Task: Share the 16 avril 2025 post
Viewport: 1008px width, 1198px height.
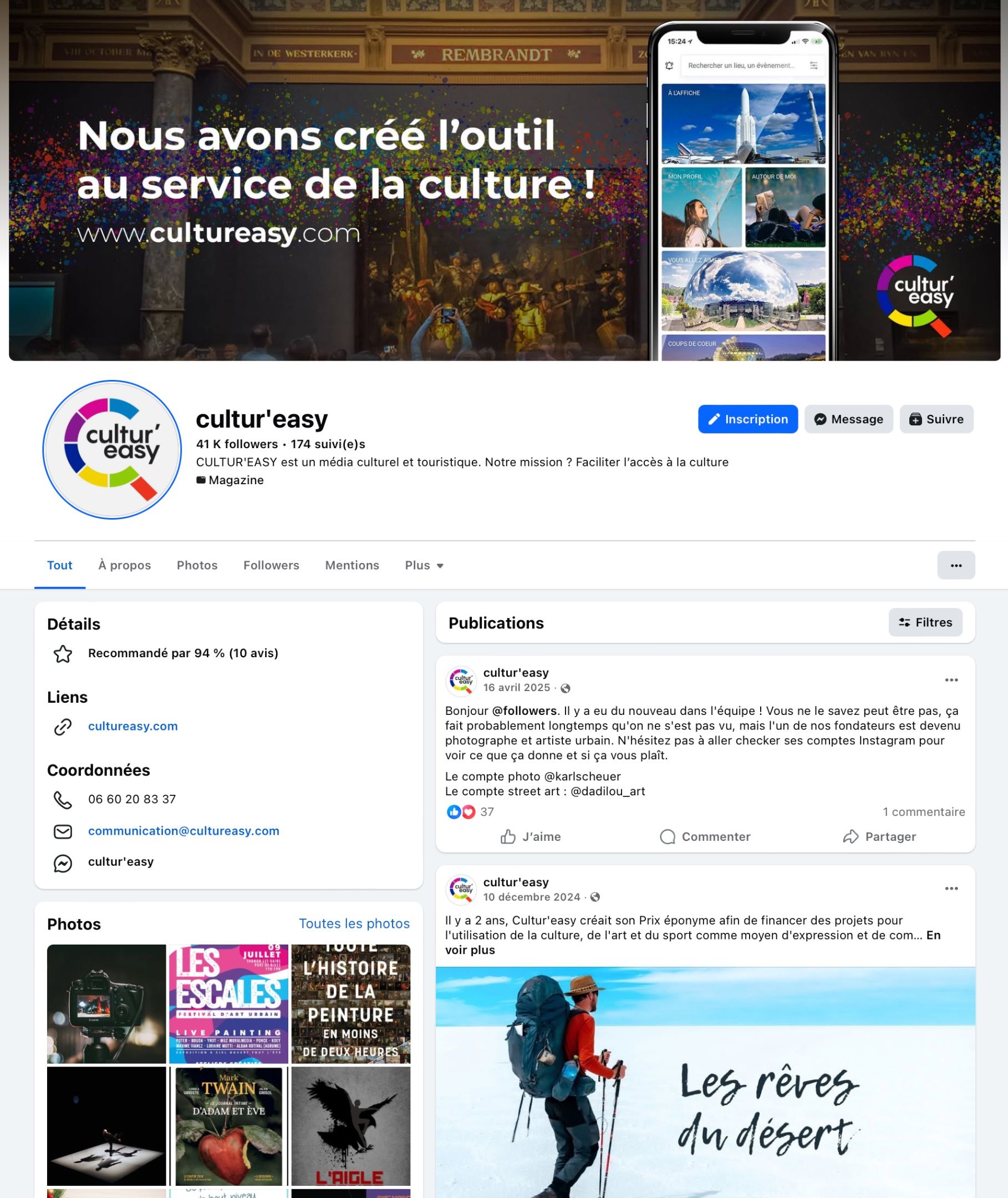Action: coord(879,837)
